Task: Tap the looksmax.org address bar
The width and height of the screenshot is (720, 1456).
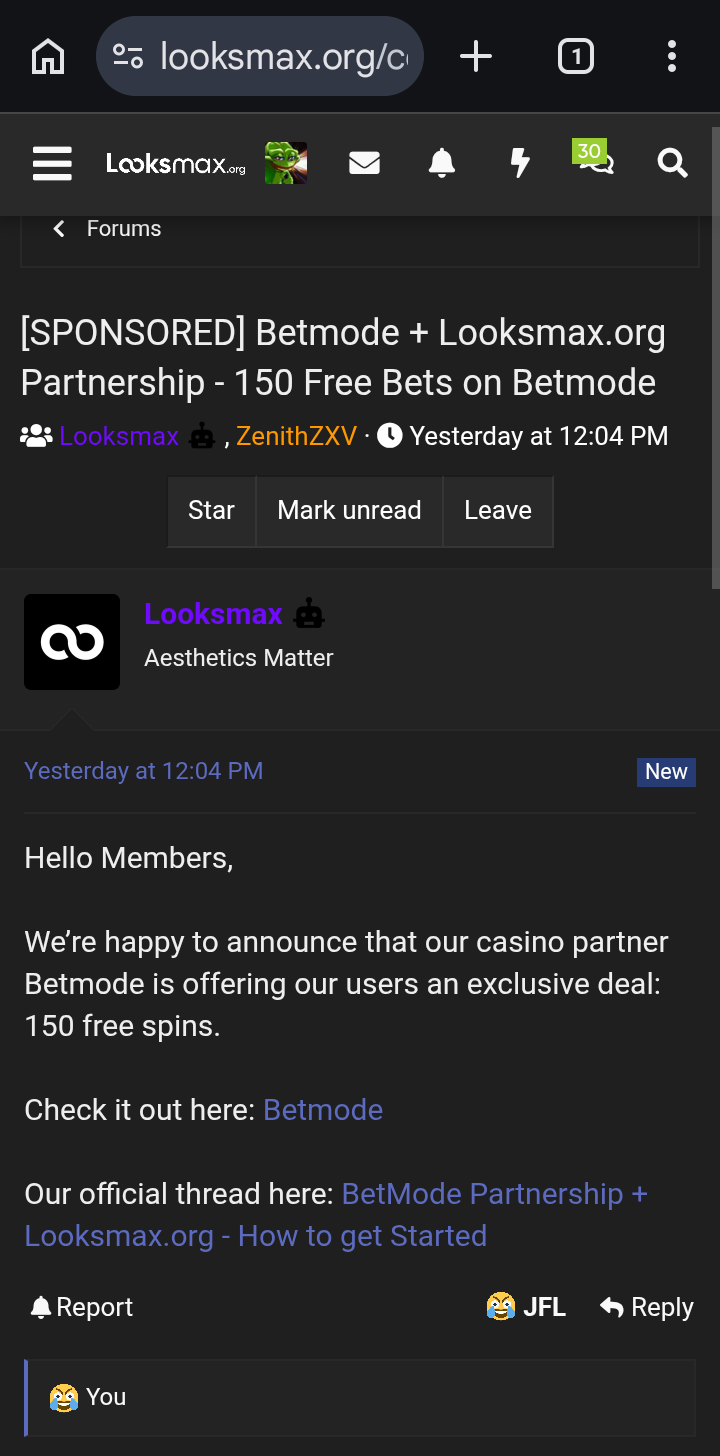Action: point(260,57)
